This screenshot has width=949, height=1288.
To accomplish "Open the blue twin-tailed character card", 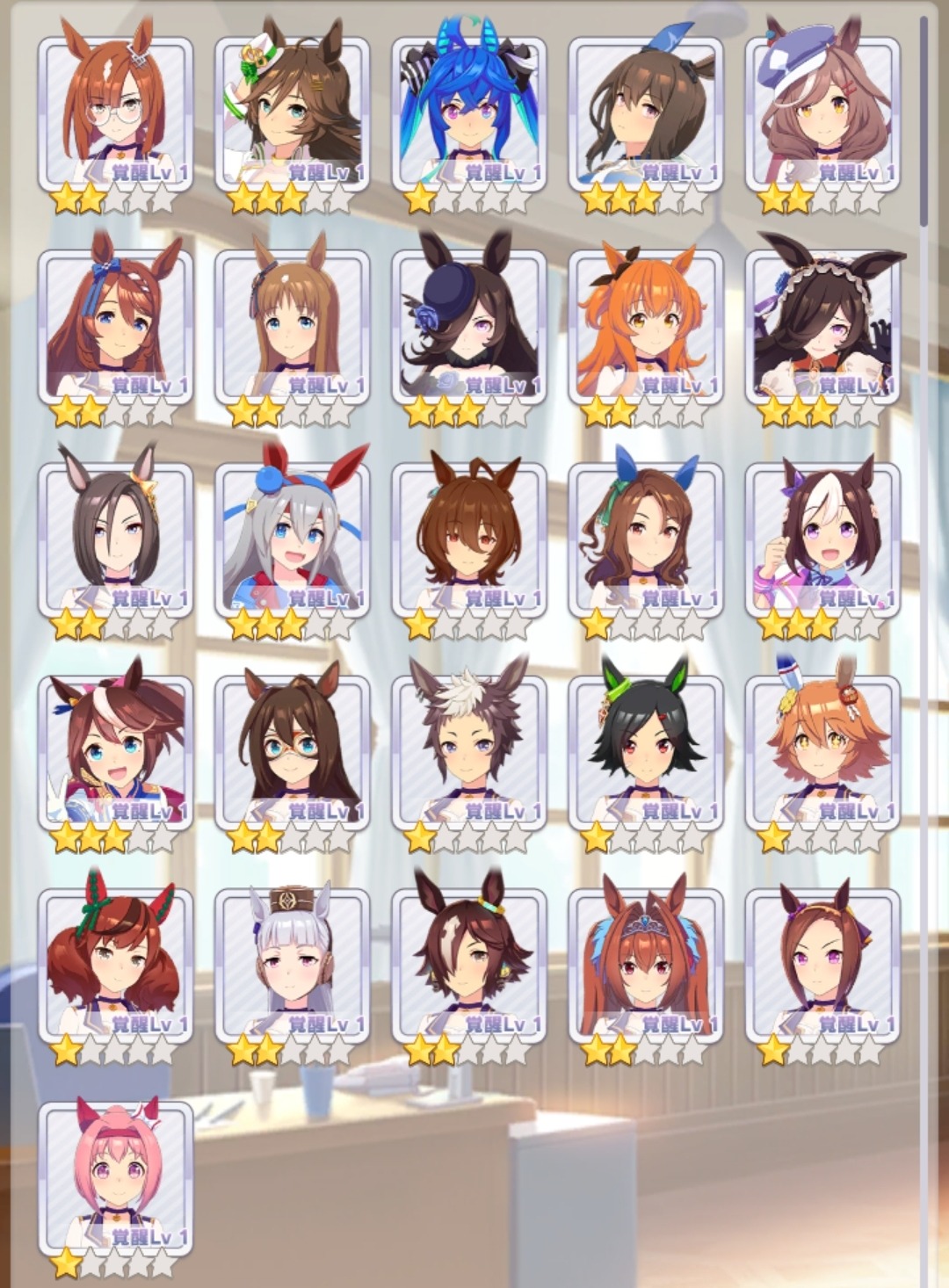I will pyautogui.click(x=468, y=114).
